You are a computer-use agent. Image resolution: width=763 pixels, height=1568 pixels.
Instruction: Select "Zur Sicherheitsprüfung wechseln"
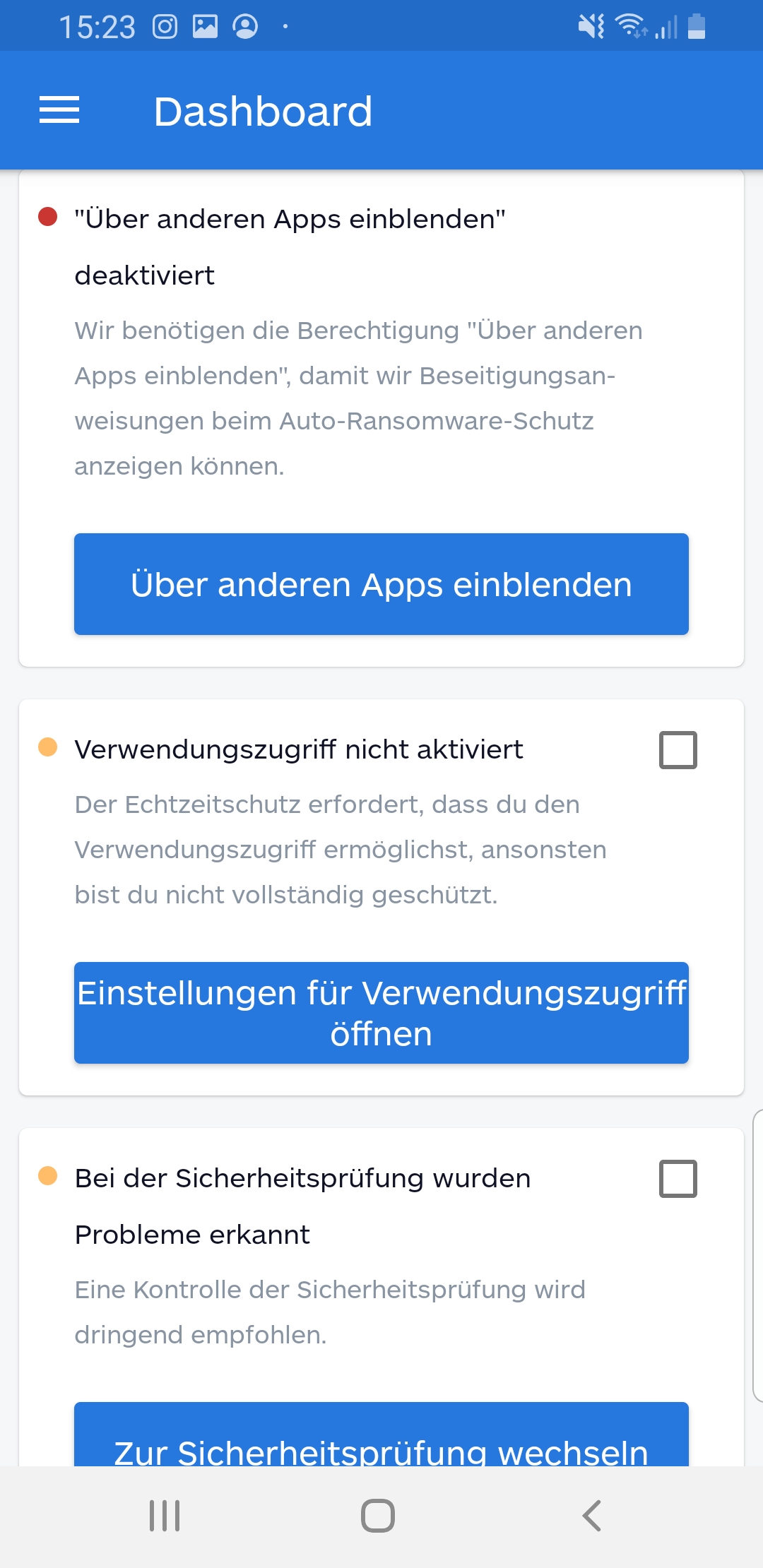click(381, 1441)
